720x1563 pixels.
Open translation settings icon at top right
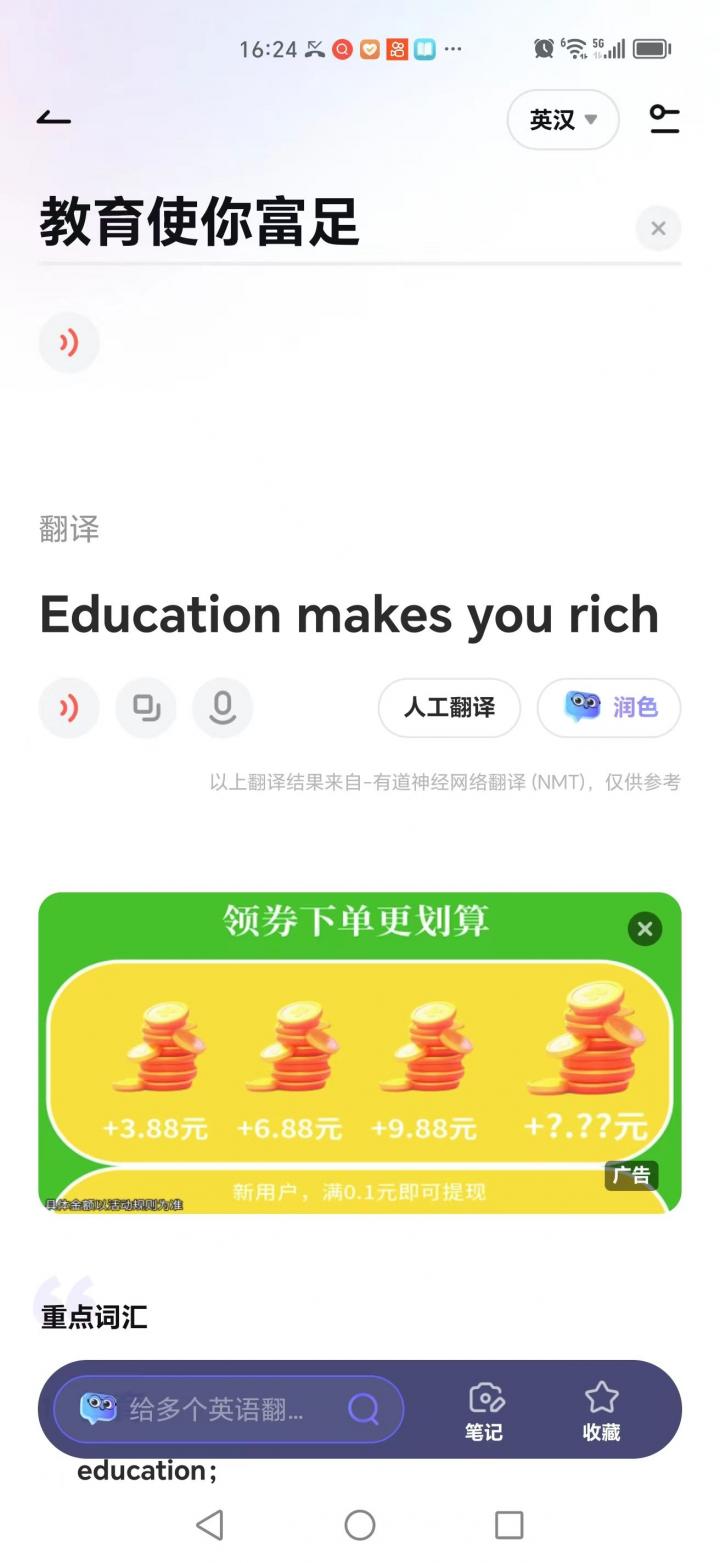pyautogui.click(x=664, y=120)
